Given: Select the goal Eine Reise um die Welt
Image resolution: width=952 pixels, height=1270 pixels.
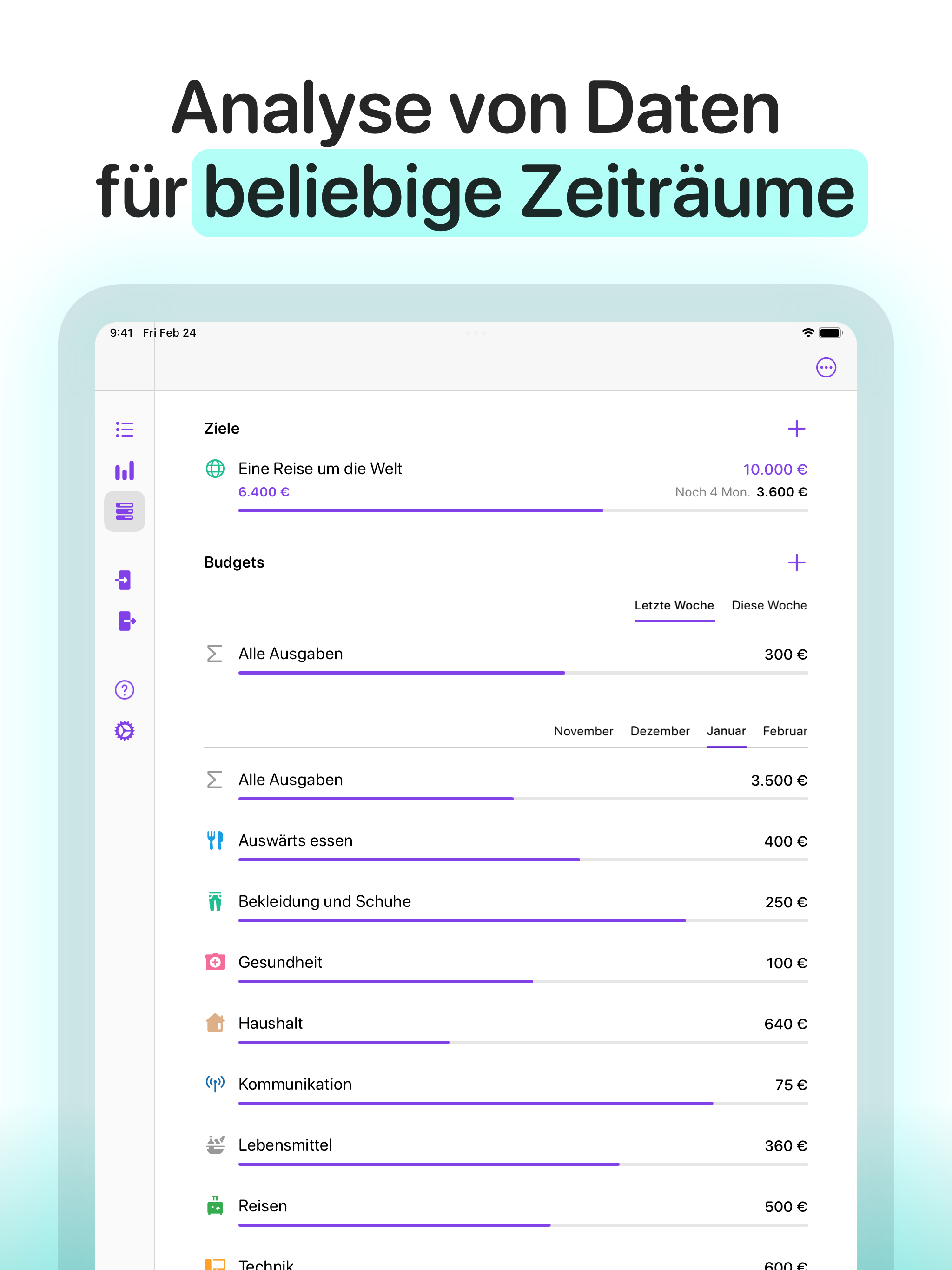Looking at the screenshot, I should [320, 469].
